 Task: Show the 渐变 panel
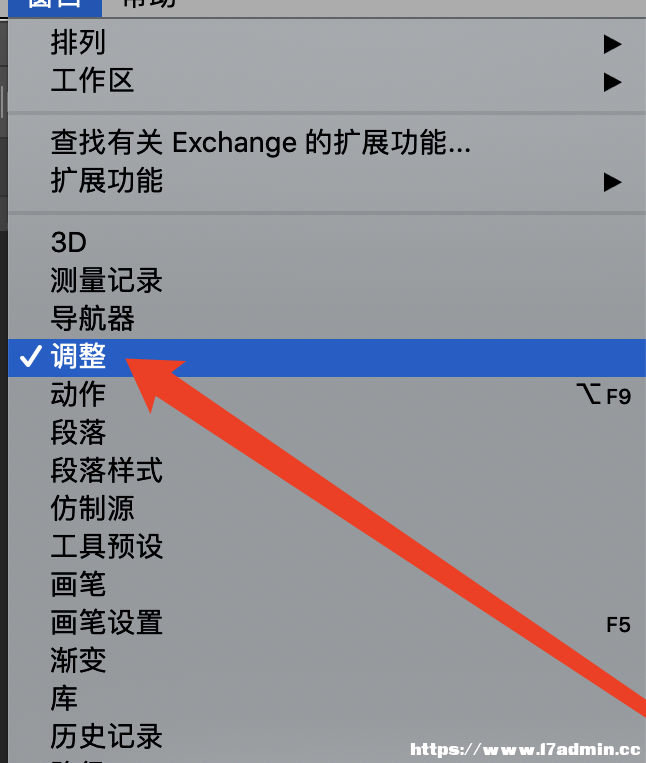point(78,661)
